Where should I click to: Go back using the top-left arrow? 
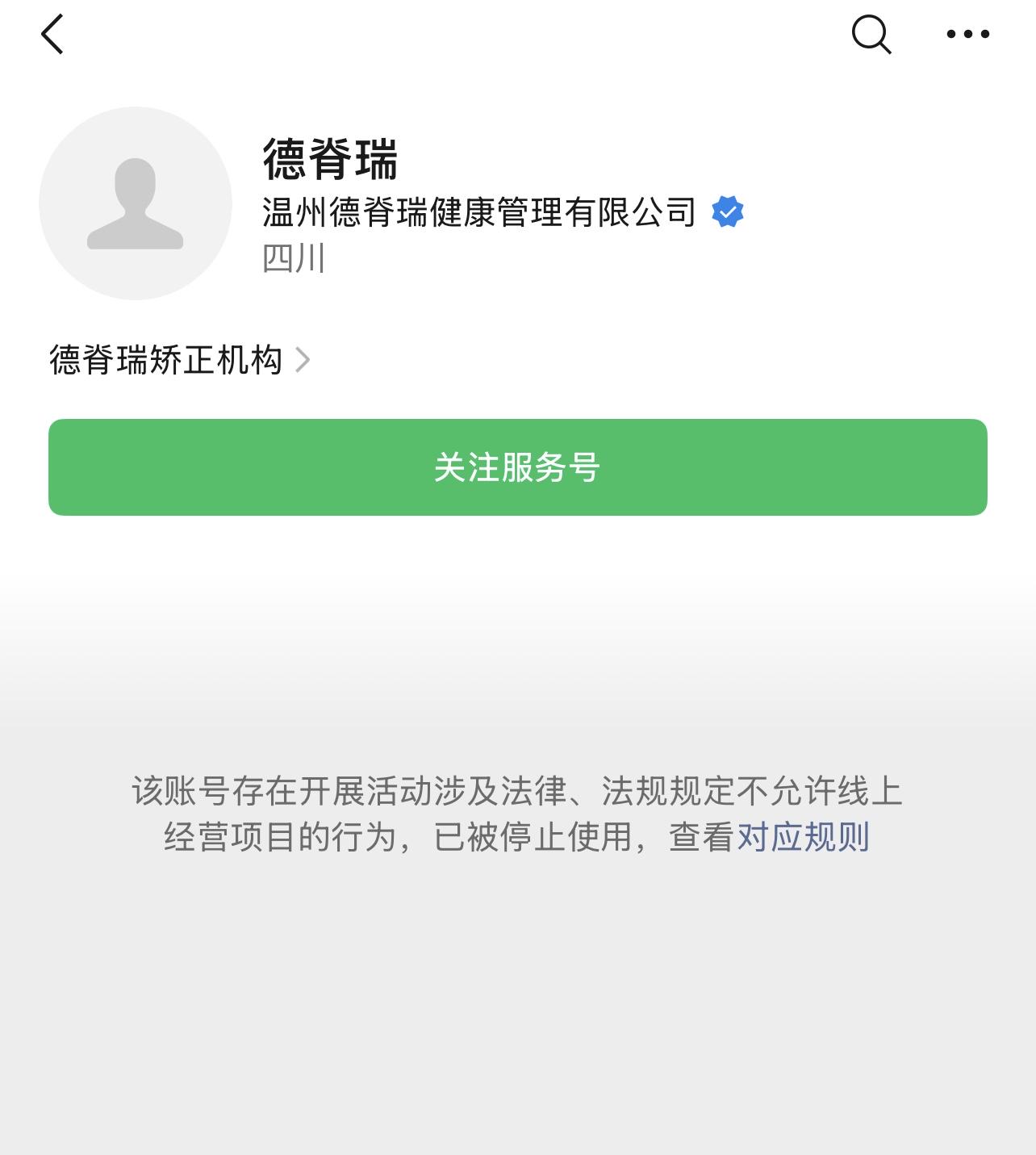(x=52, y=35)
